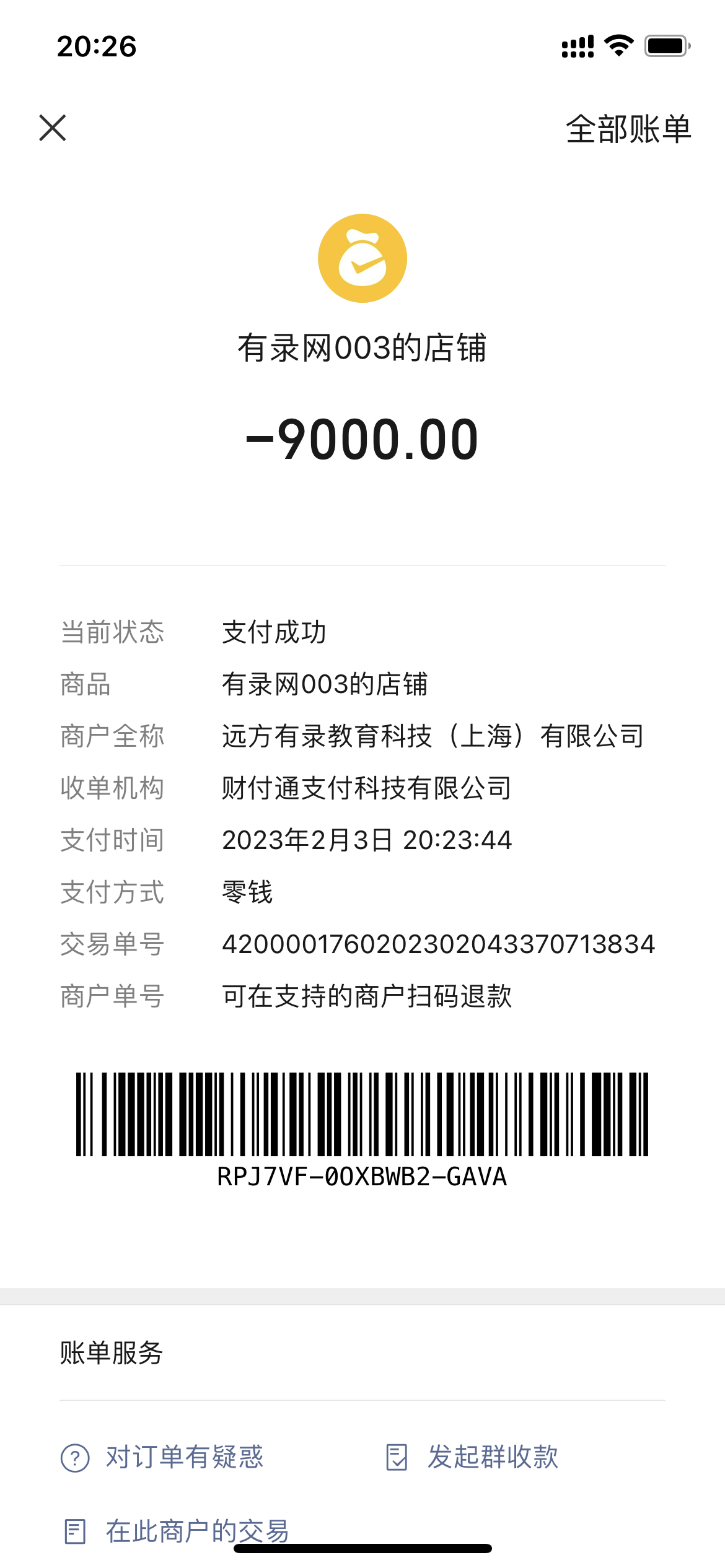725x1568 pixels.
Task: Start 发起群收款 group collection
Action: [472, 1457]
